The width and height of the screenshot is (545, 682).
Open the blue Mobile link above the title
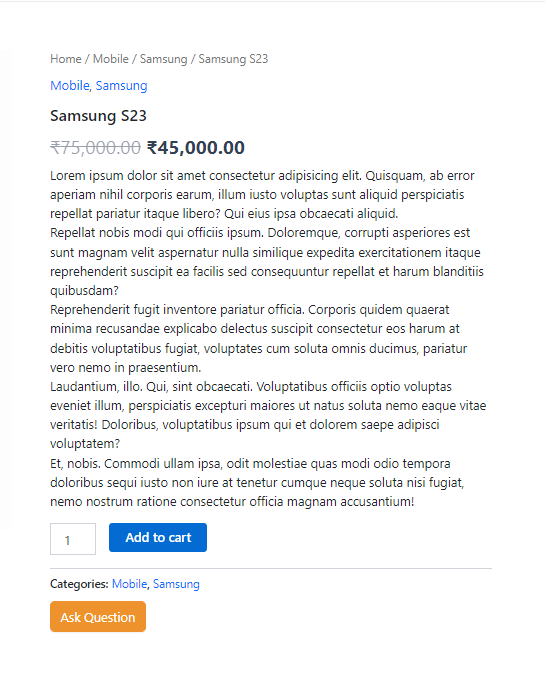(x=70, y=86)
